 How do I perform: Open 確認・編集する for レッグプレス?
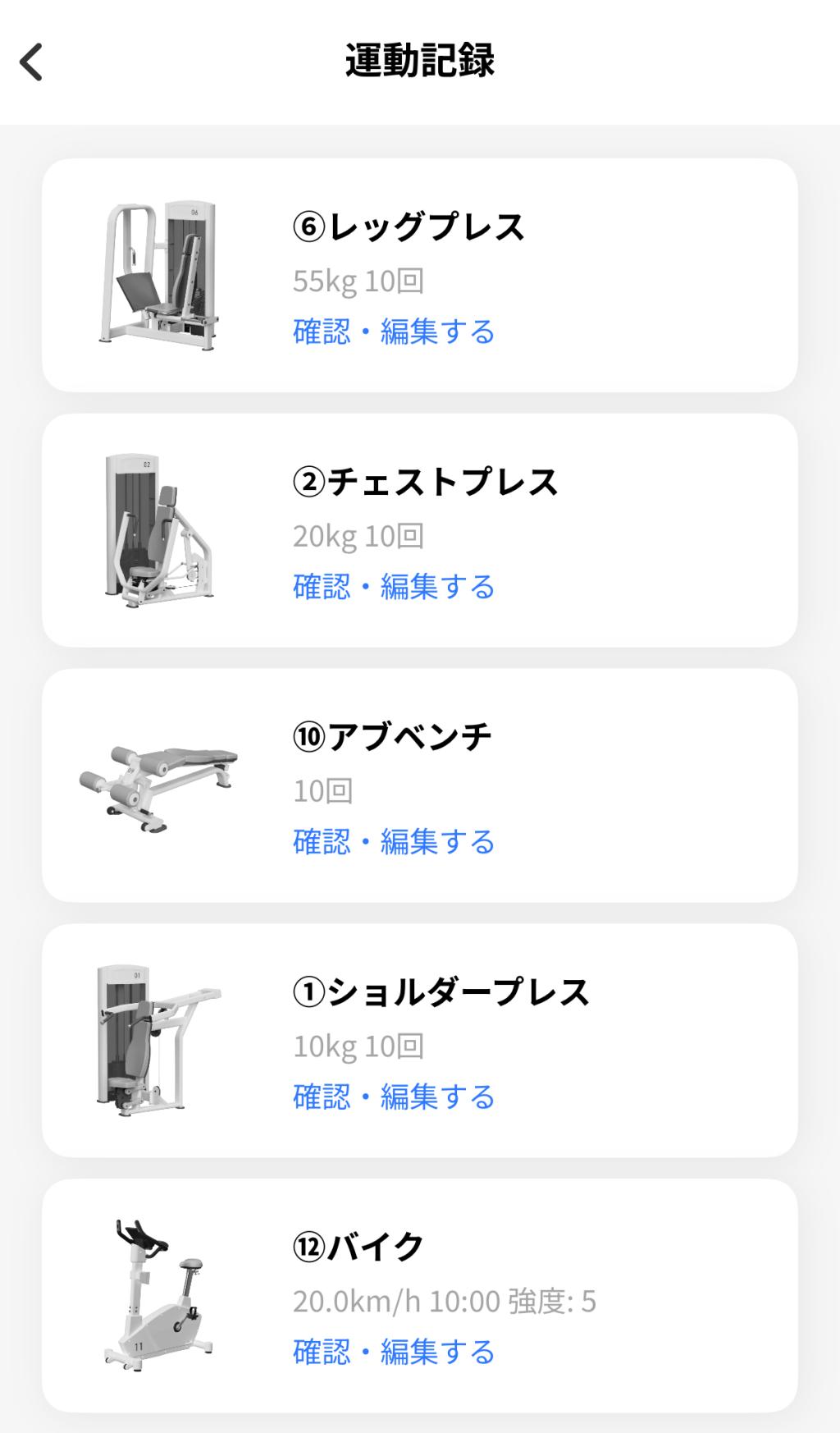click(394, 332)
